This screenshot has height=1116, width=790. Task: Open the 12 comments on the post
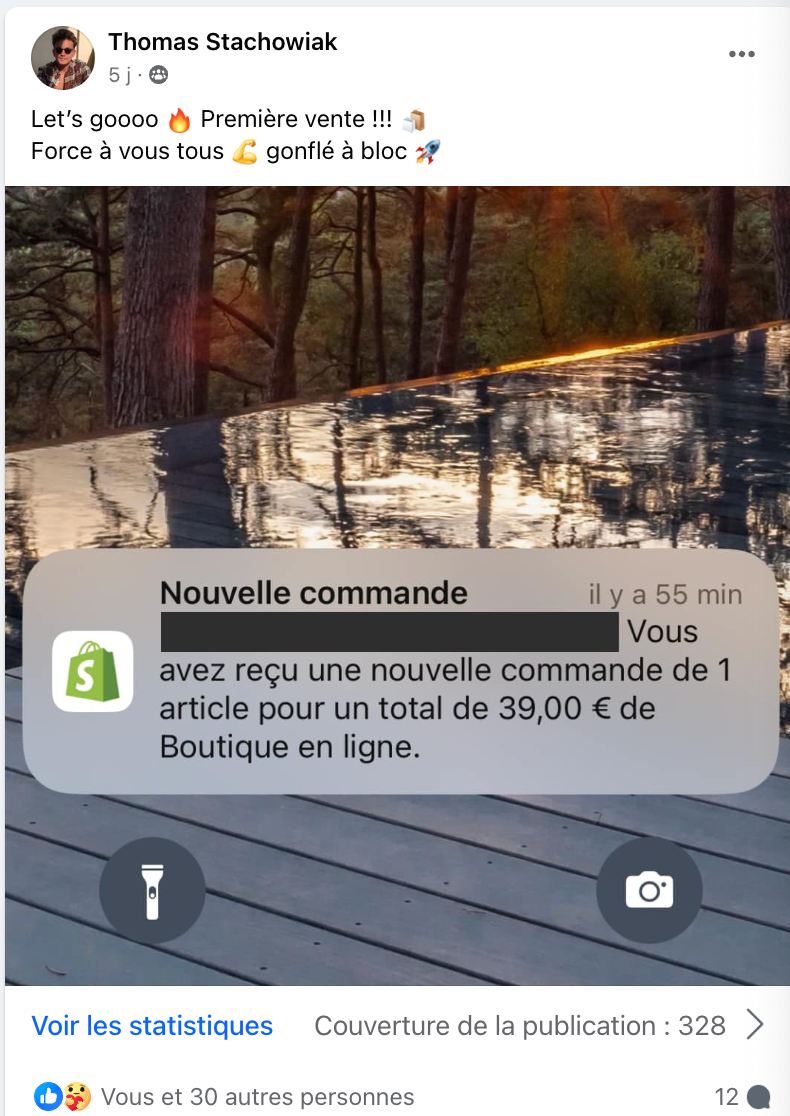point(741,1097)
